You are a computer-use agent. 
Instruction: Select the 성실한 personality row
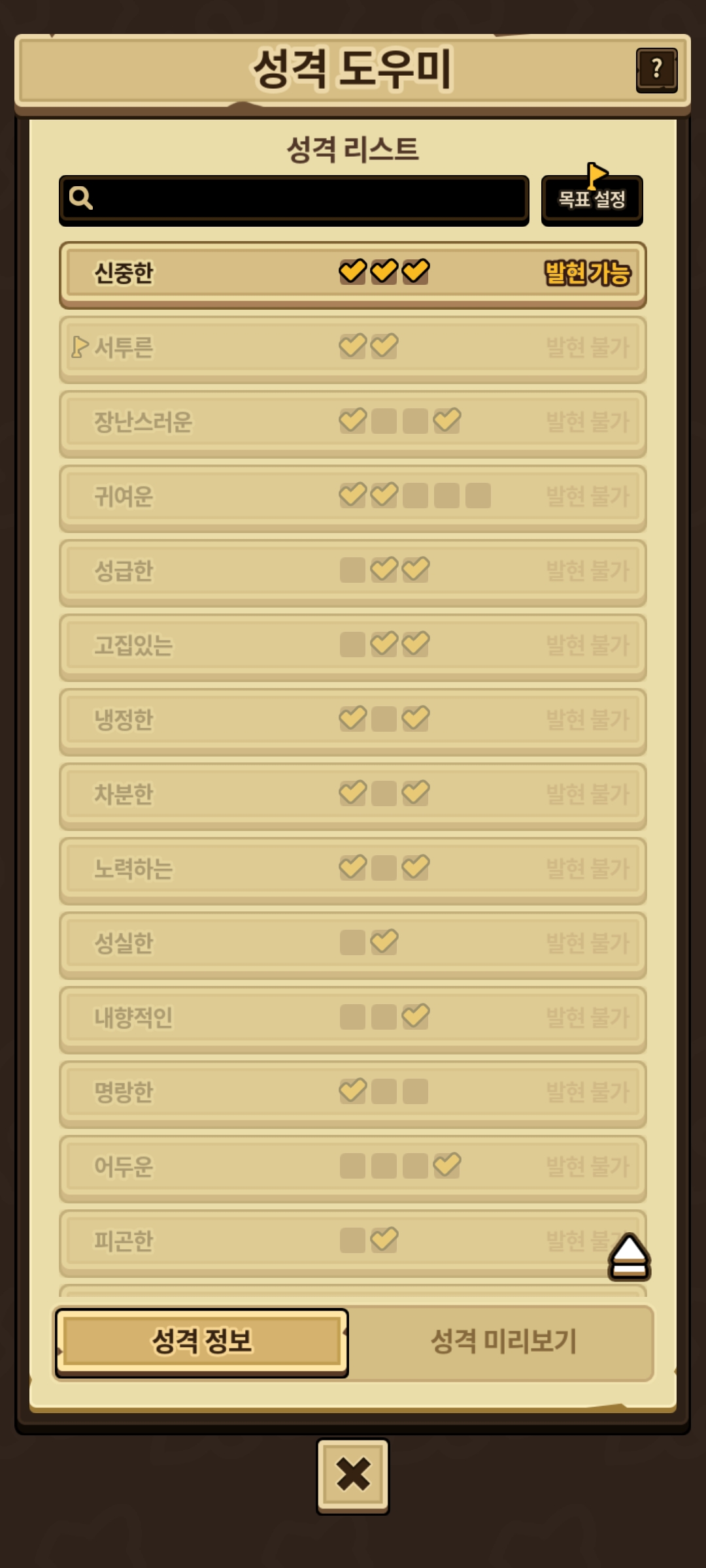[353, 944]
